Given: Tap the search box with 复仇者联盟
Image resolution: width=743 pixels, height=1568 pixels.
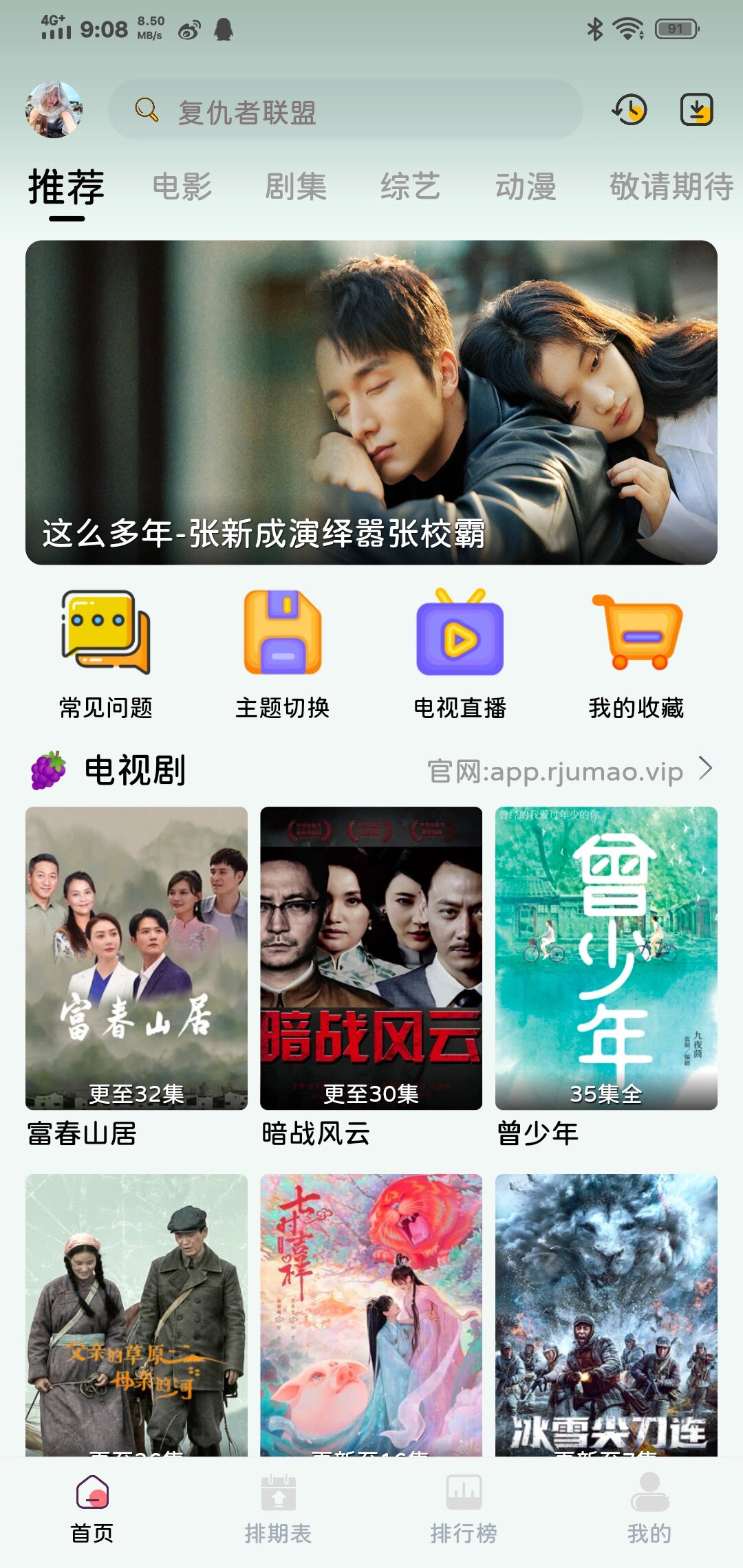Looking at the screenshot, I should click(345, 111).
